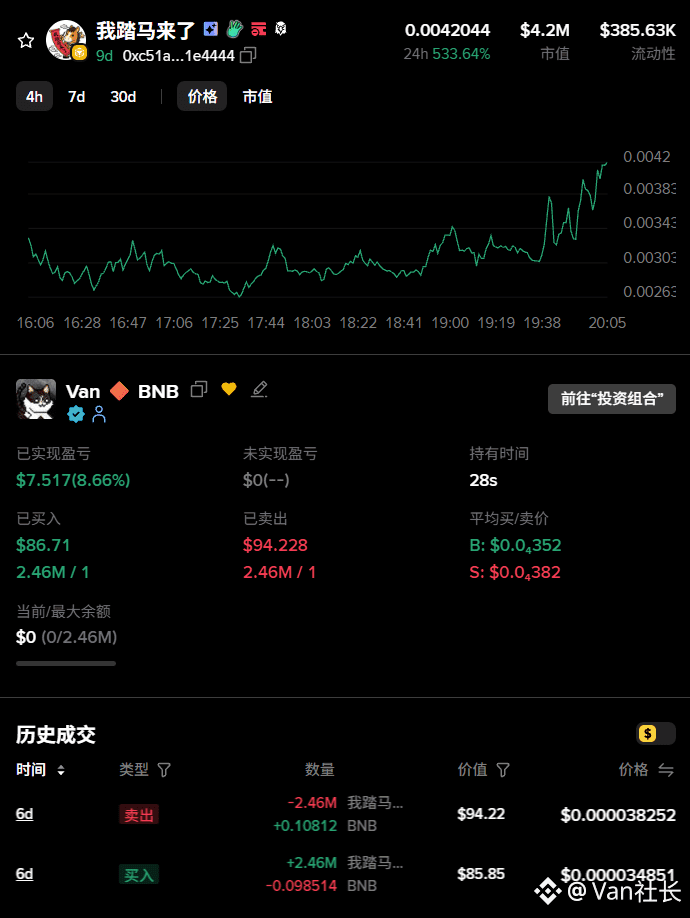Swap the 价格 column display

click(666, 770)
